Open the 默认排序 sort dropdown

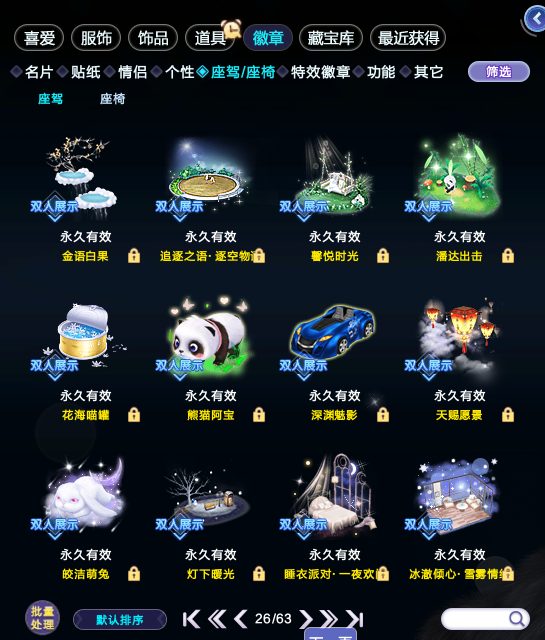120,620
